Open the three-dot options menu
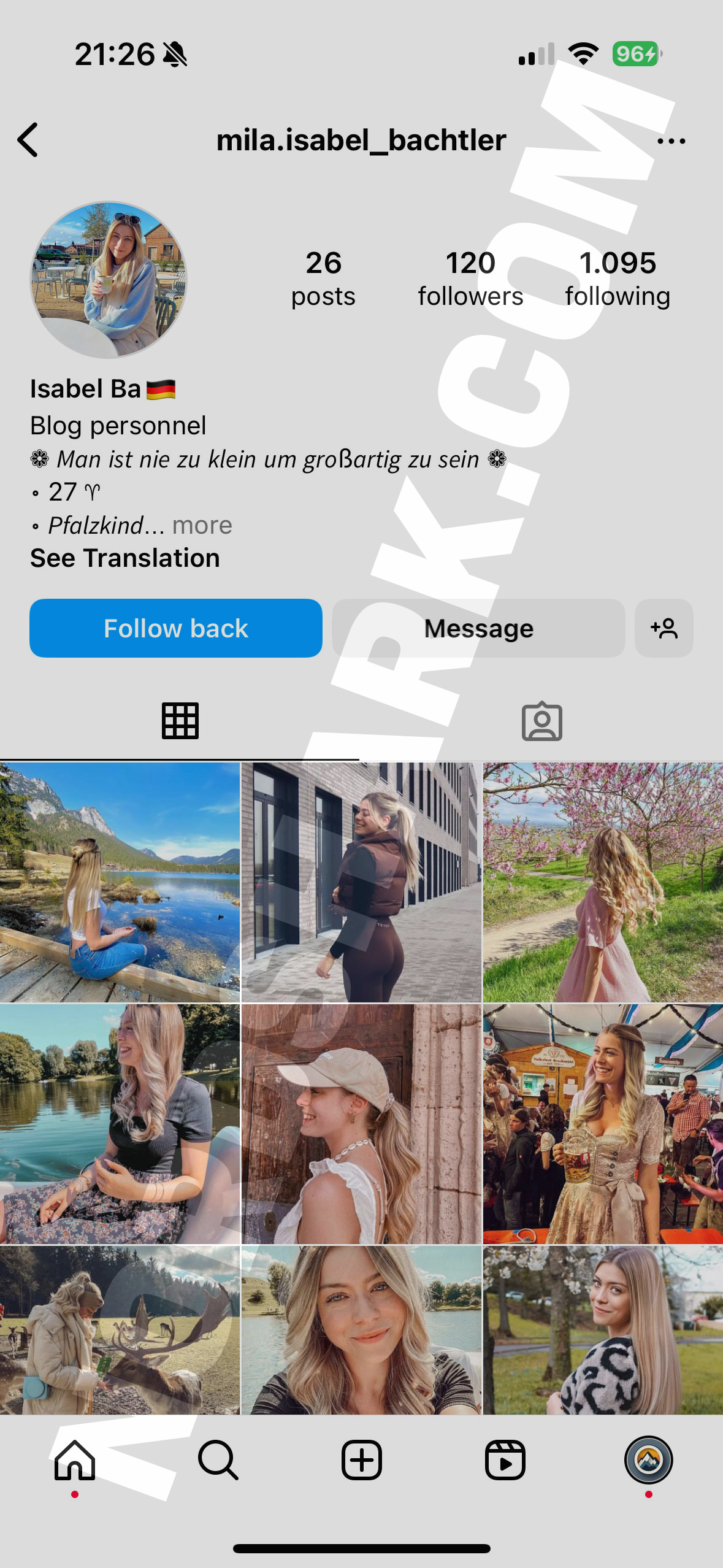723x1568 pixels. click(671, 141)
